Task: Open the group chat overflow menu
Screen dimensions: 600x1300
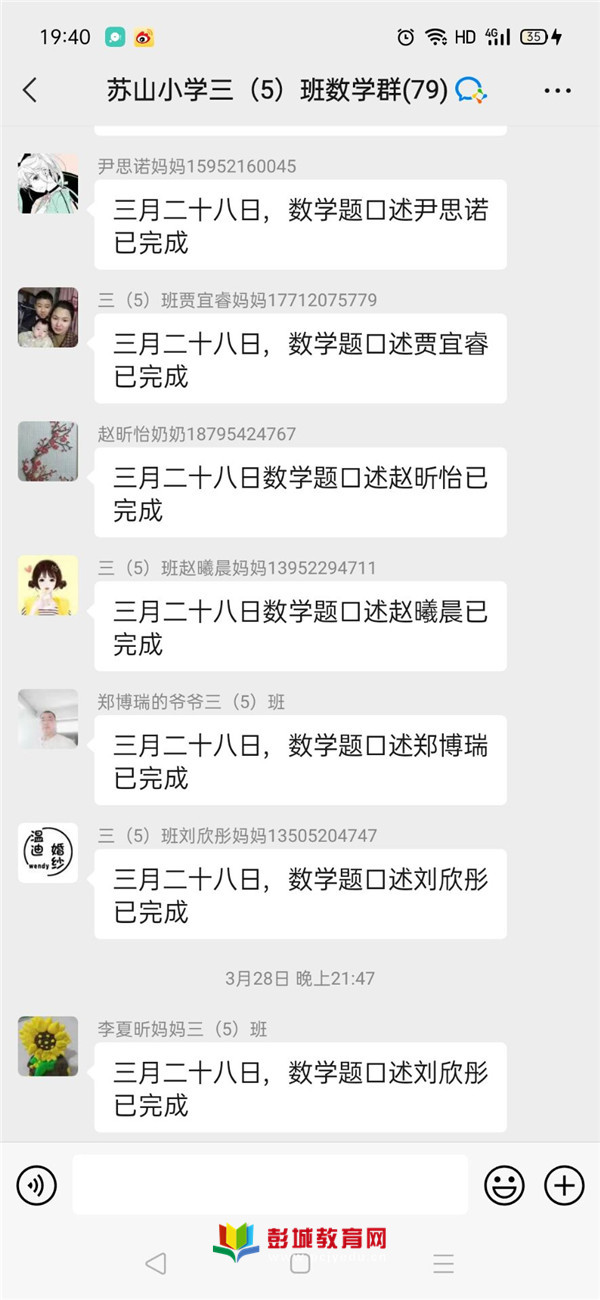Action: click(x=557, y=91)
